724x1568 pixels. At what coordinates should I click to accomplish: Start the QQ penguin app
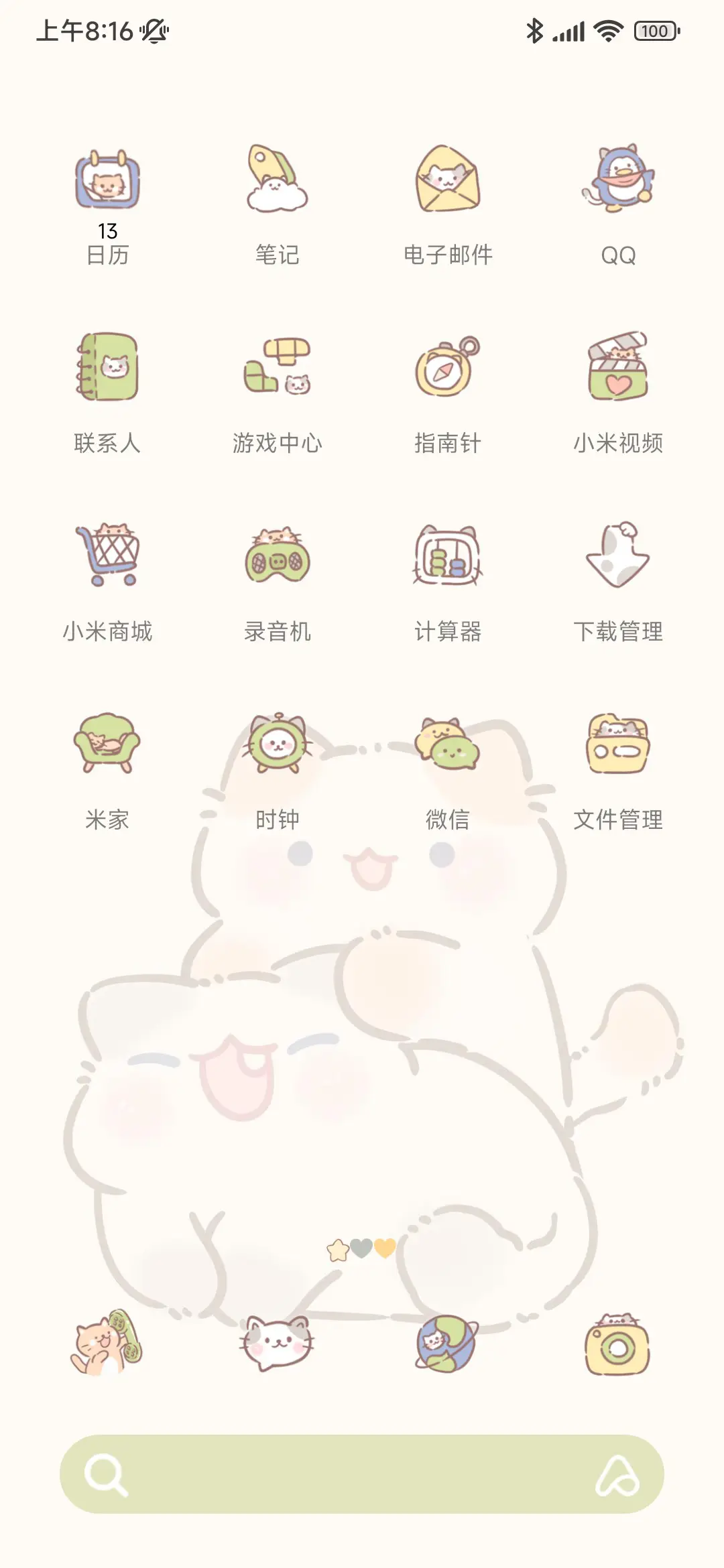pos(619,181)
